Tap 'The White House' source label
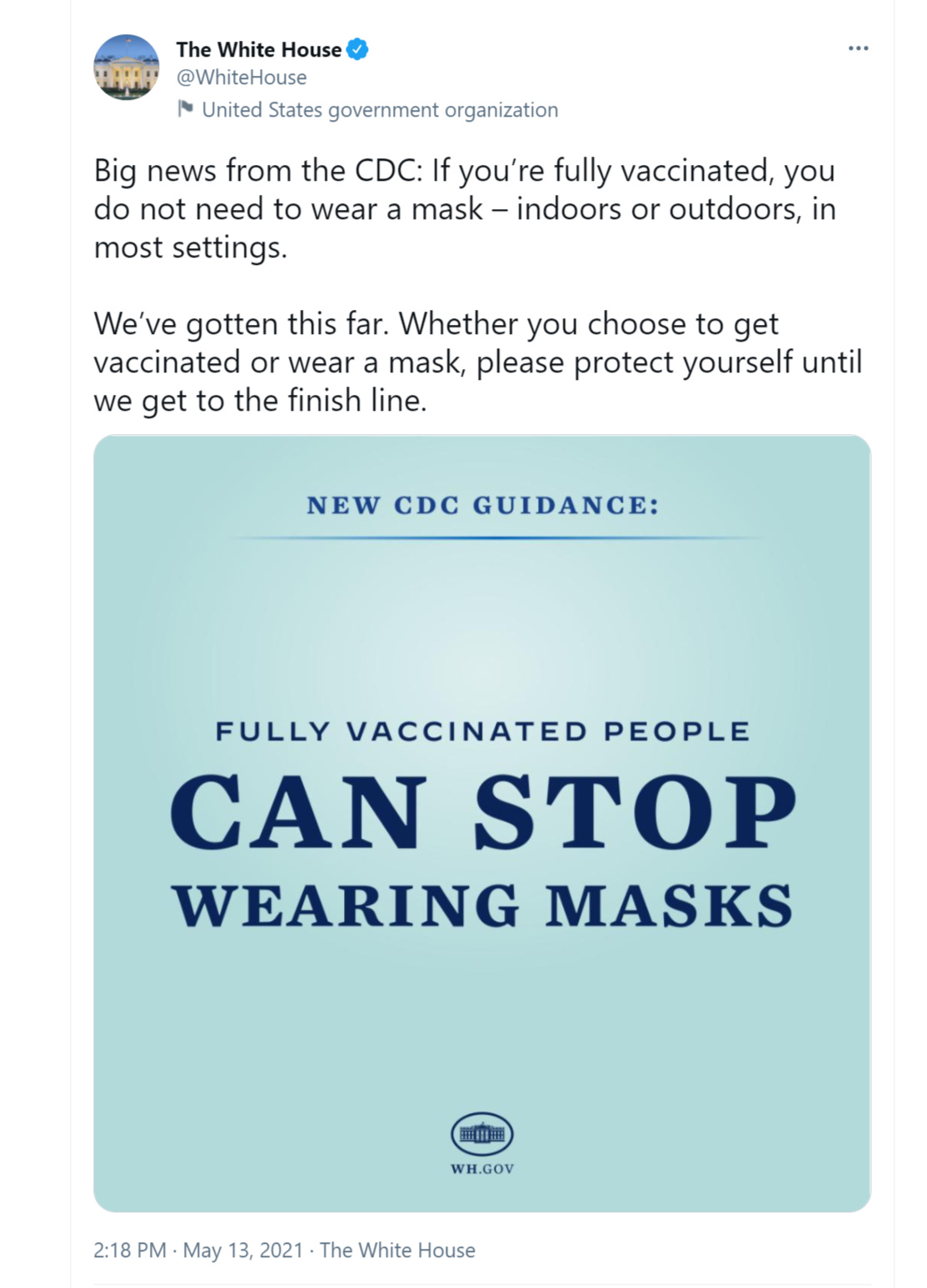The width and height of the screenshot is (927, 1288). pyautogui.click(x=397, y=1251)
